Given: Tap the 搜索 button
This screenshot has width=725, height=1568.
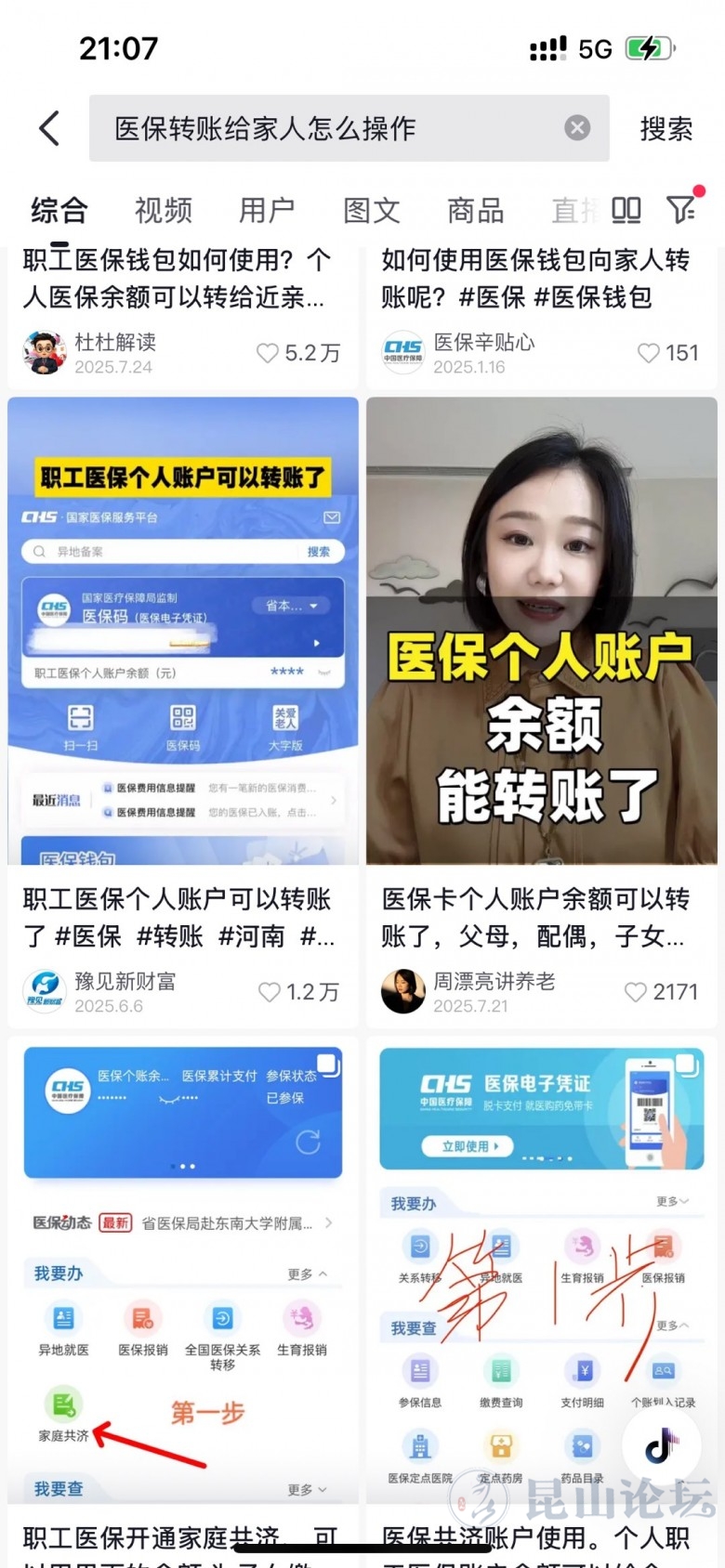Looking at the screenshot, I should click(666, 128).
